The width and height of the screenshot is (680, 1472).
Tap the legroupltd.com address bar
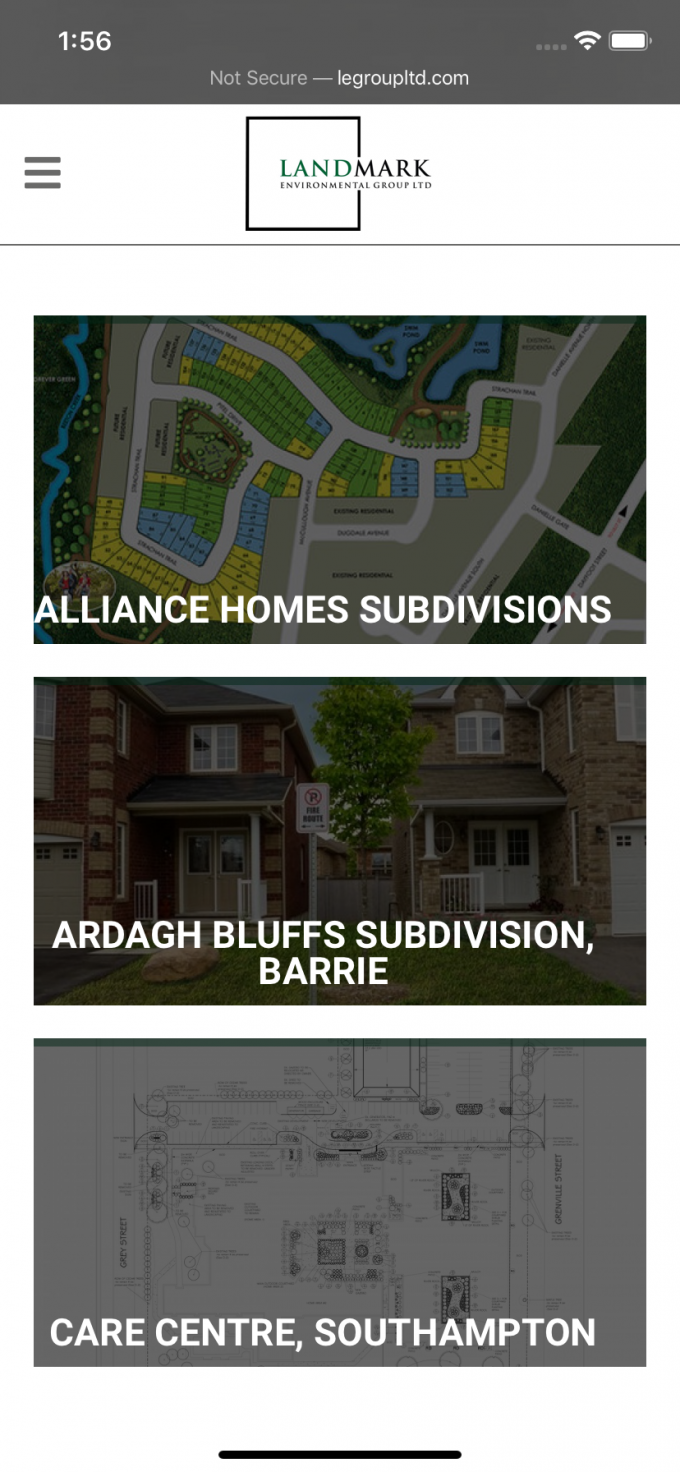pos(340,78)
